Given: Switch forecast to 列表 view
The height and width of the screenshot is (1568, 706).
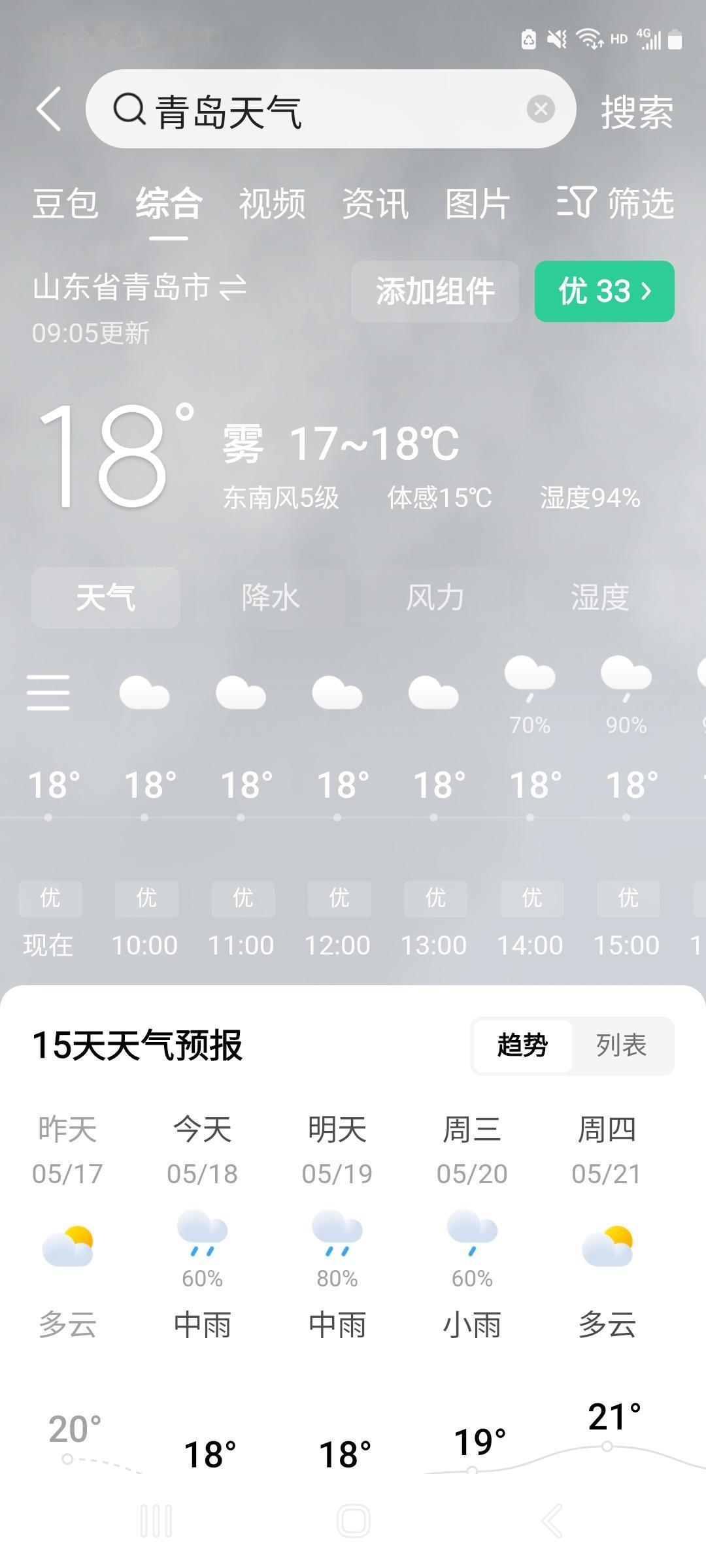Looking at the screenshot, I should 621,1045.
